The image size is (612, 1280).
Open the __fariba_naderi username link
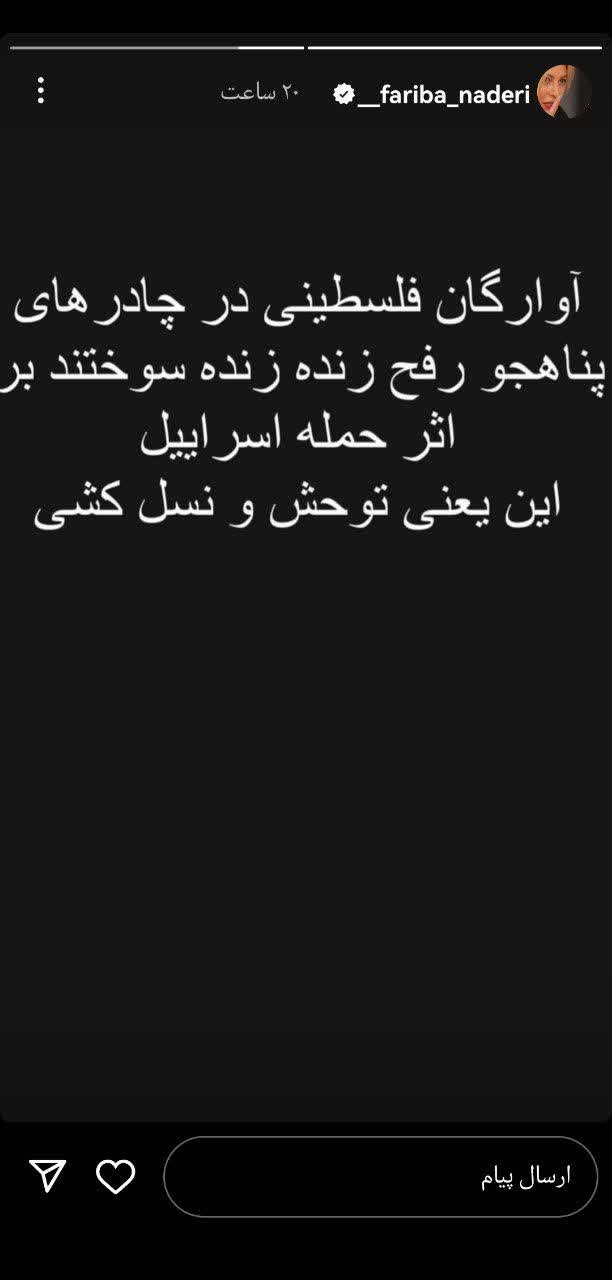[x=443, y=95]
